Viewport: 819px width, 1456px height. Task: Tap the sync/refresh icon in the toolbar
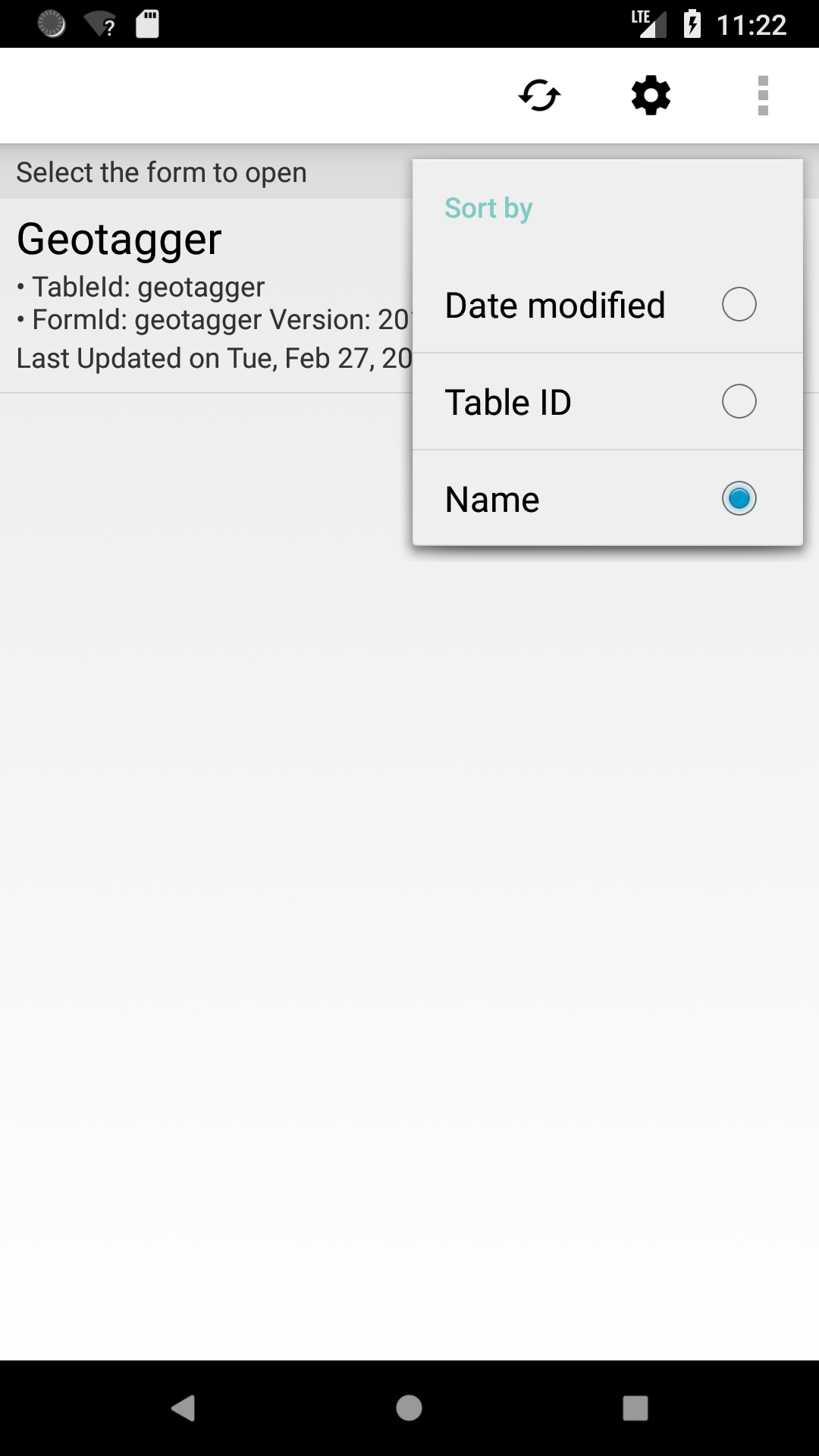539,95
